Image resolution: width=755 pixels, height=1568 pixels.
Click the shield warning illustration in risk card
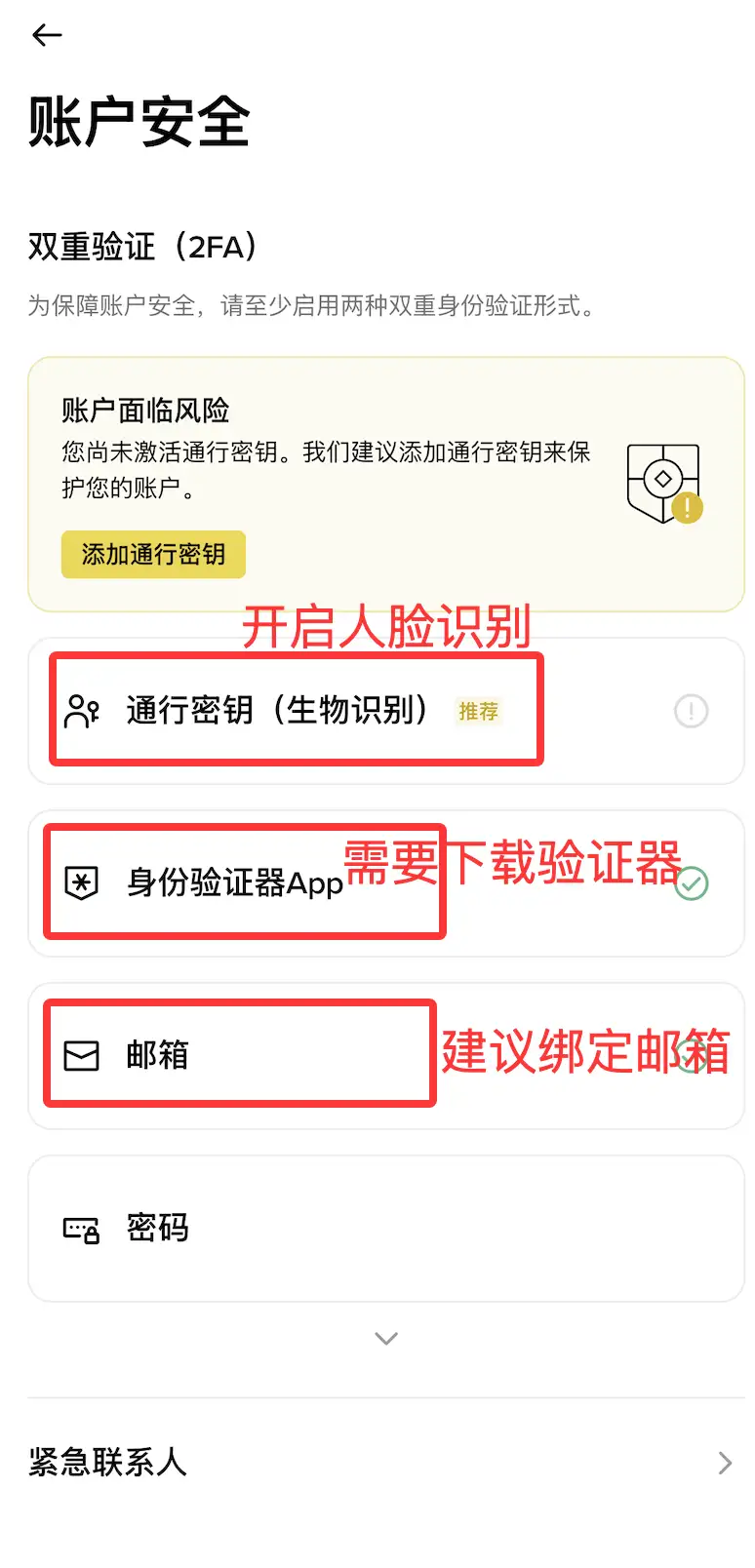664,480
